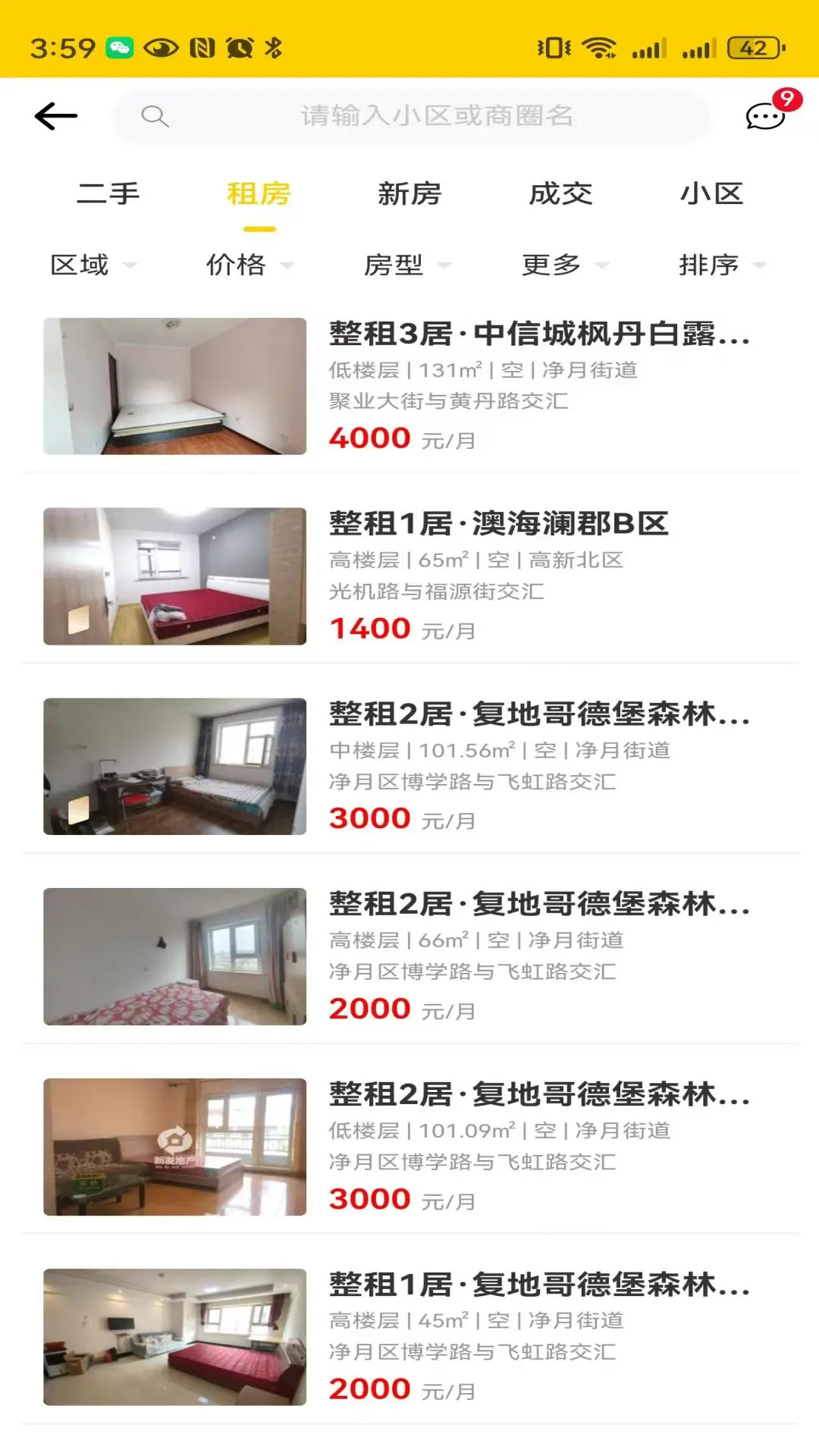Click the battery indicator showing 42
This screenshot has width=819, height=1456.
click(751, 47)
